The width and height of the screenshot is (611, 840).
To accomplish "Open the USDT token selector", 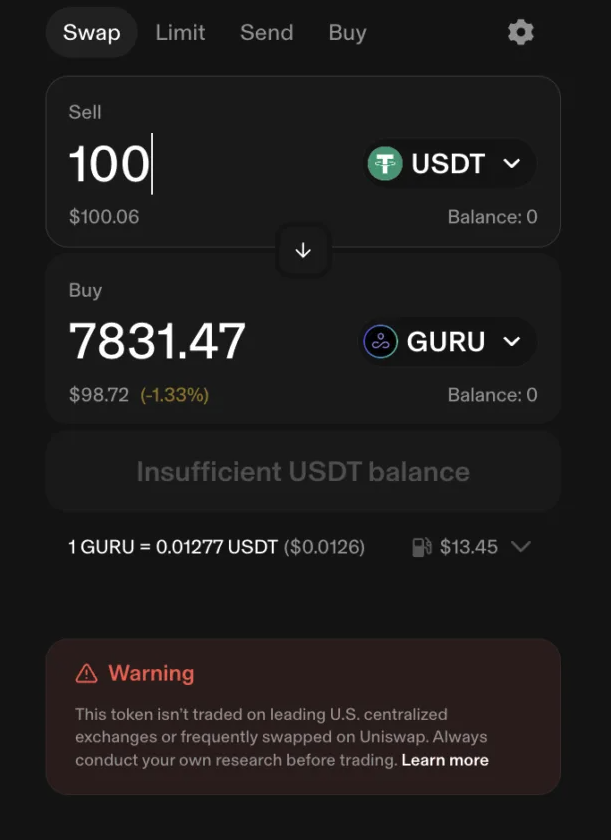I will 449,163.
